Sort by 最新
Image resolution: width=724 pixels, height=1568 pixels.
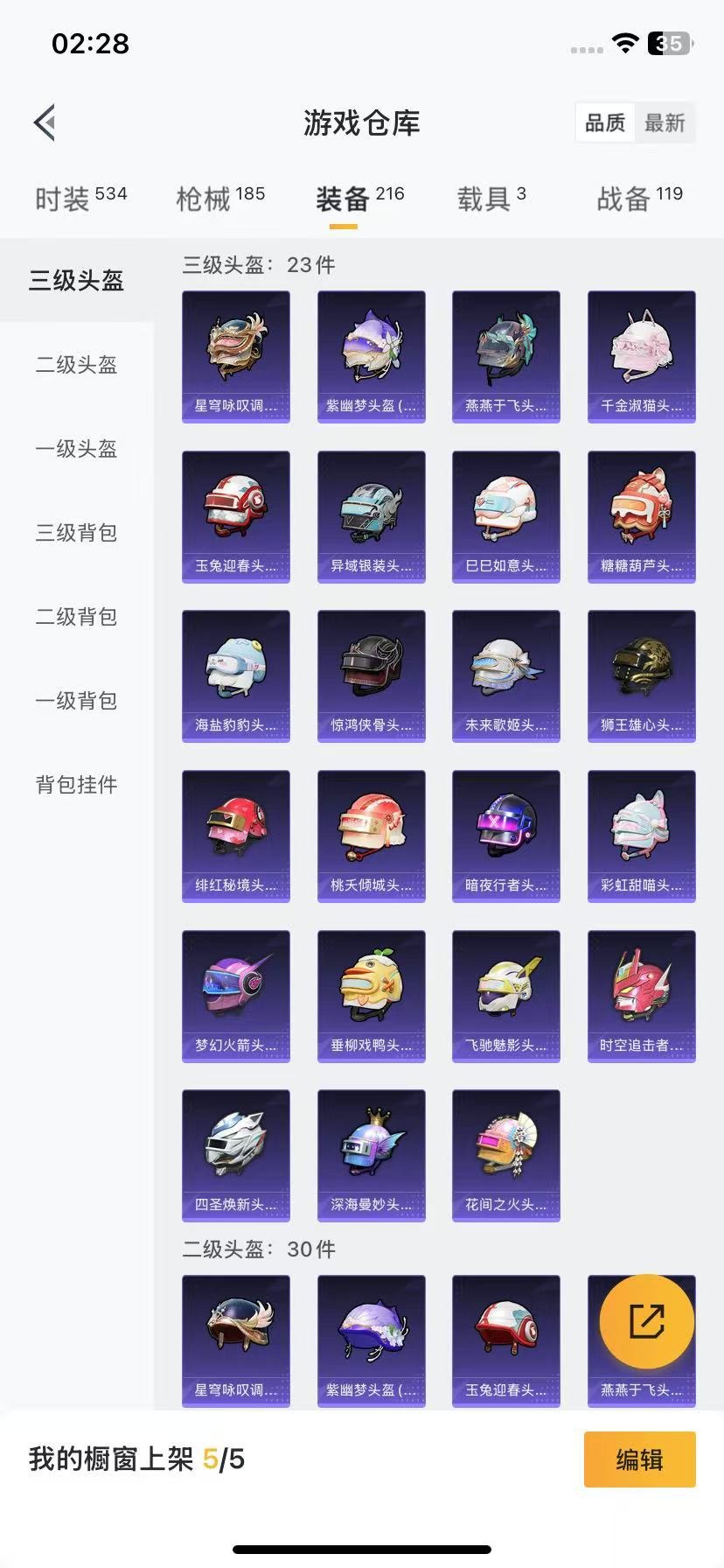(x=665, y=123)
